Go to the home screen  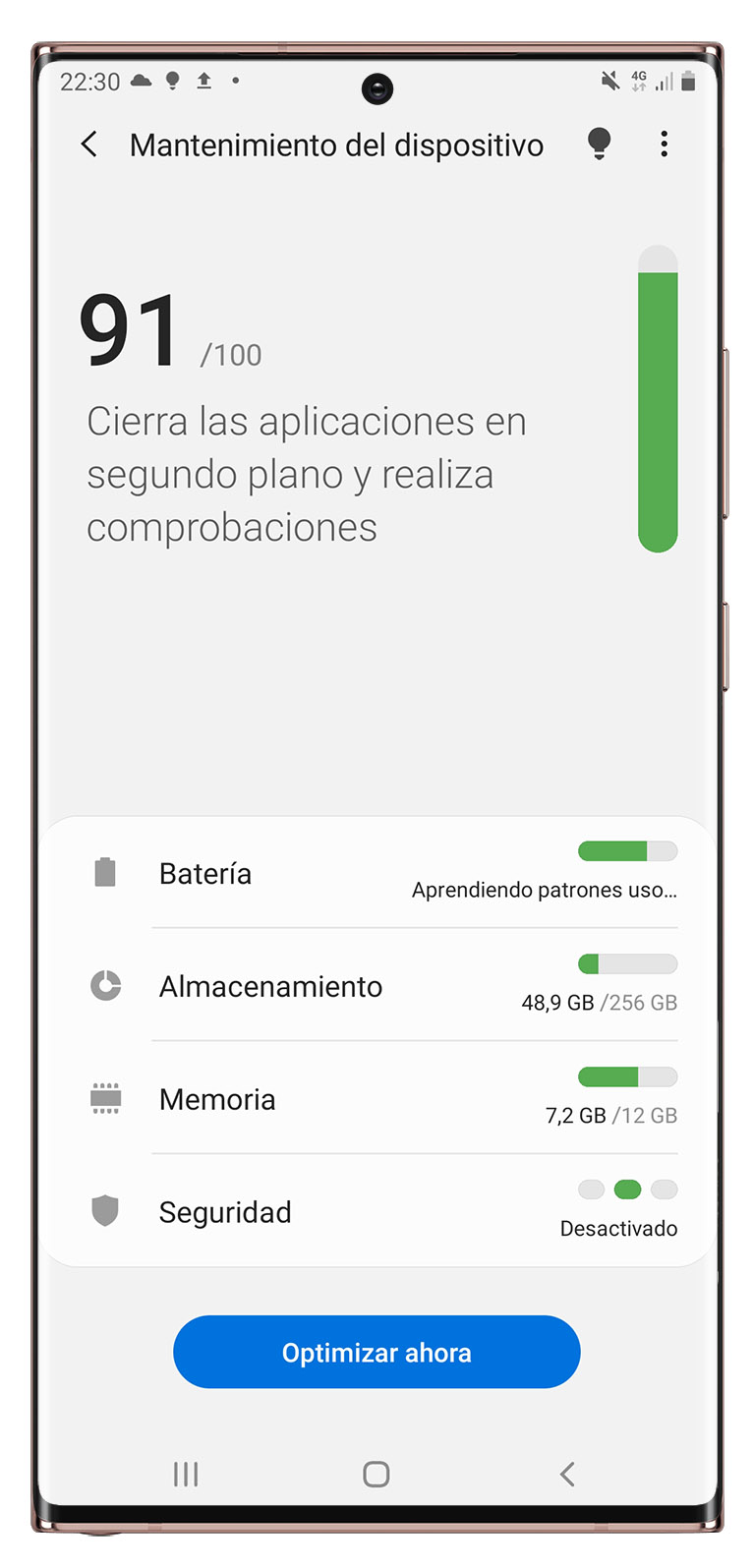(376, 1474)
